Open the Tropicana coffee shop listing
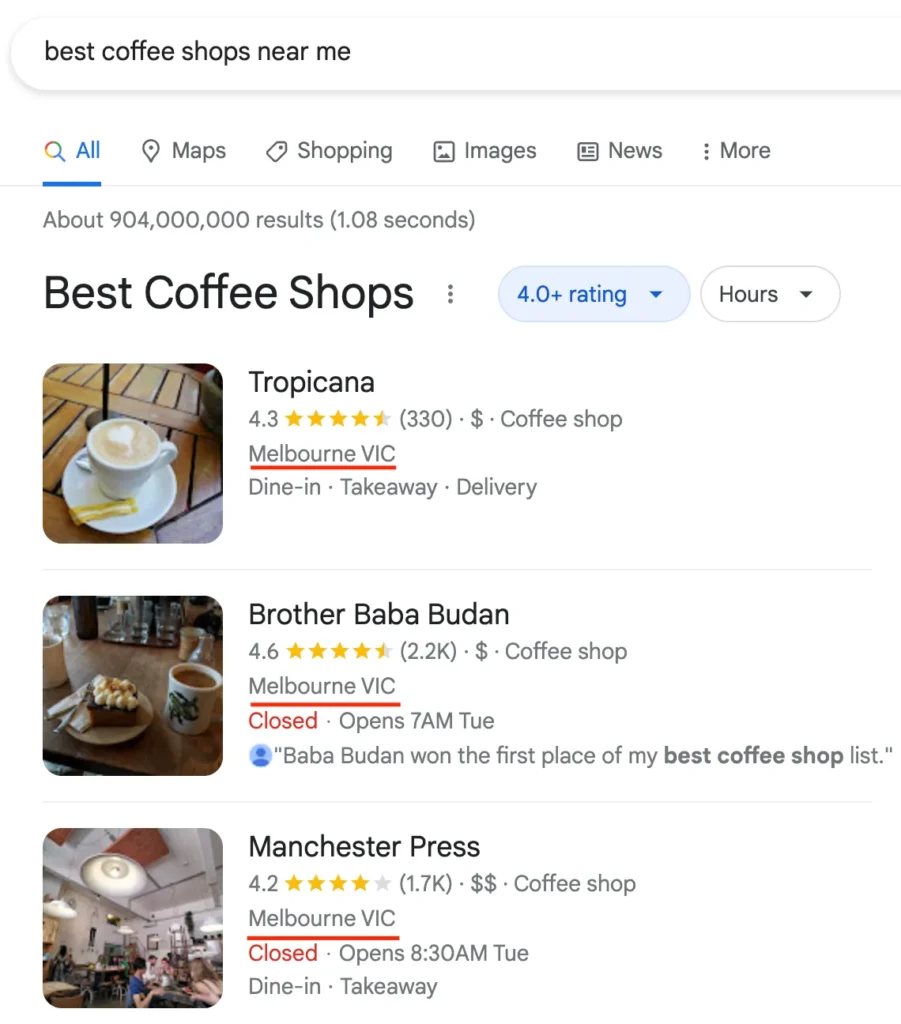Image resolution: width=901 pixels, height=1024 pixels. pos(311,382)
